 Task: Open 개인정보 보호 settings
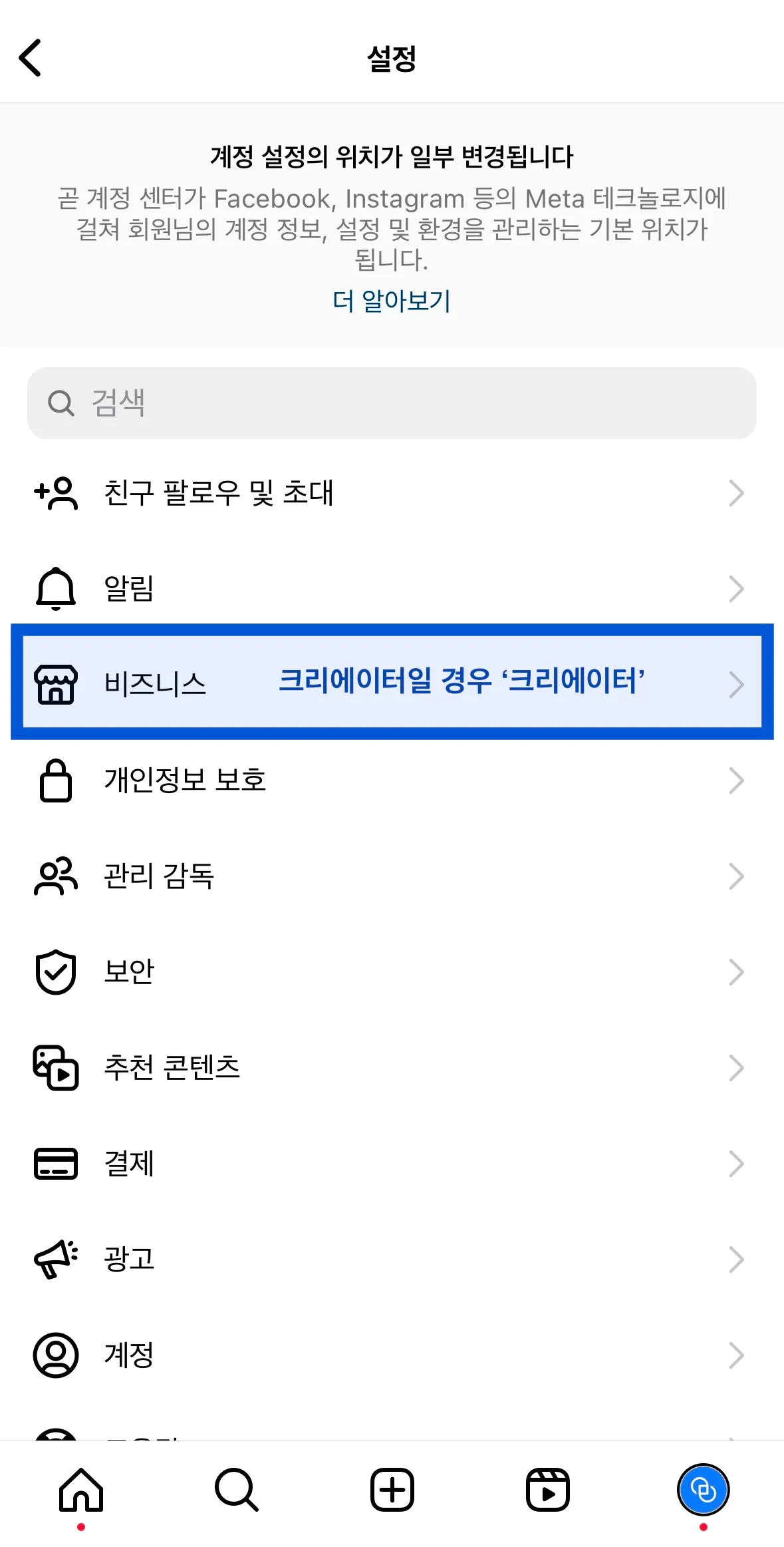392,780
